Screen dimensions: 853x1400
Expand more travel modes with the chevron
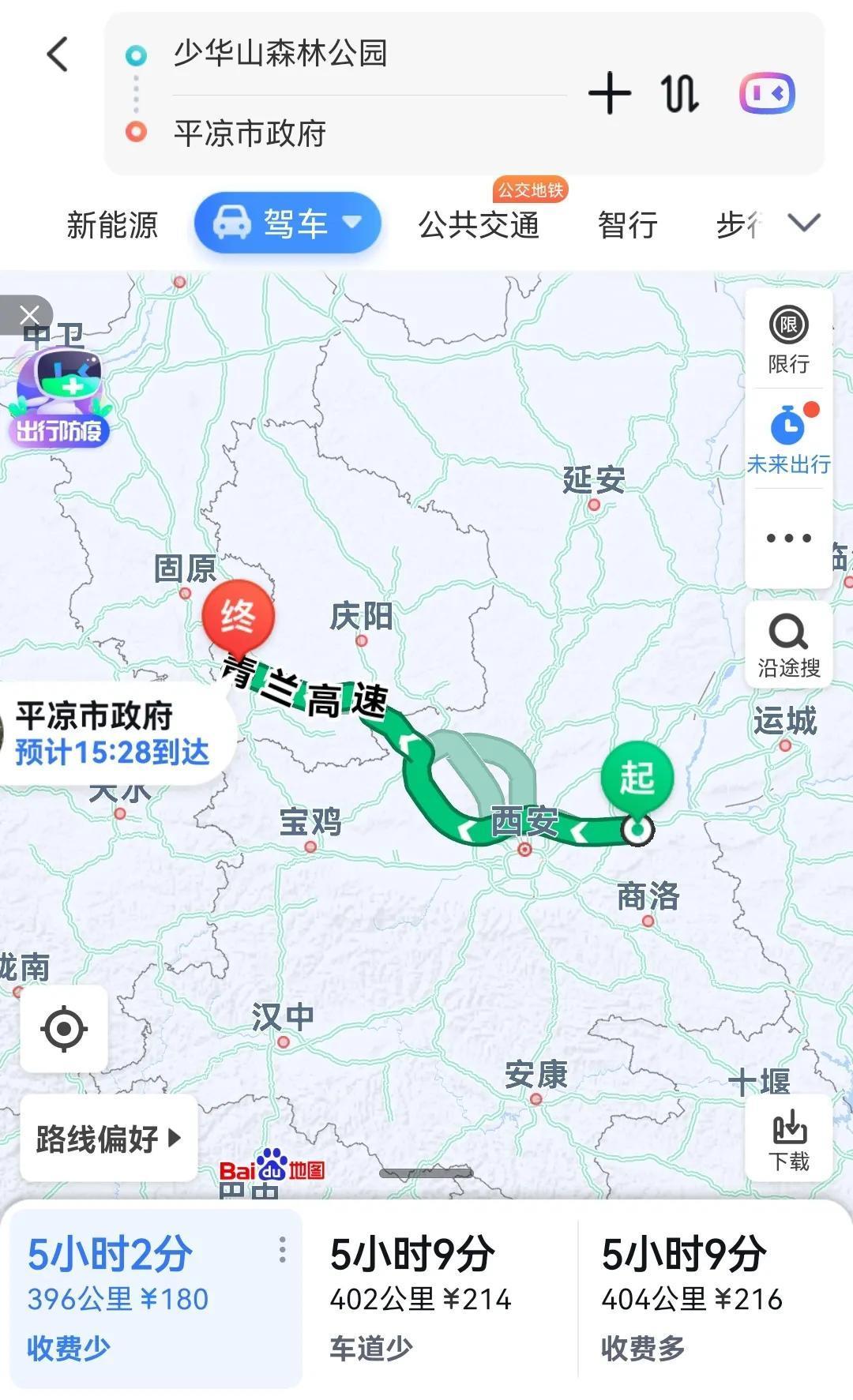point(804,223)
